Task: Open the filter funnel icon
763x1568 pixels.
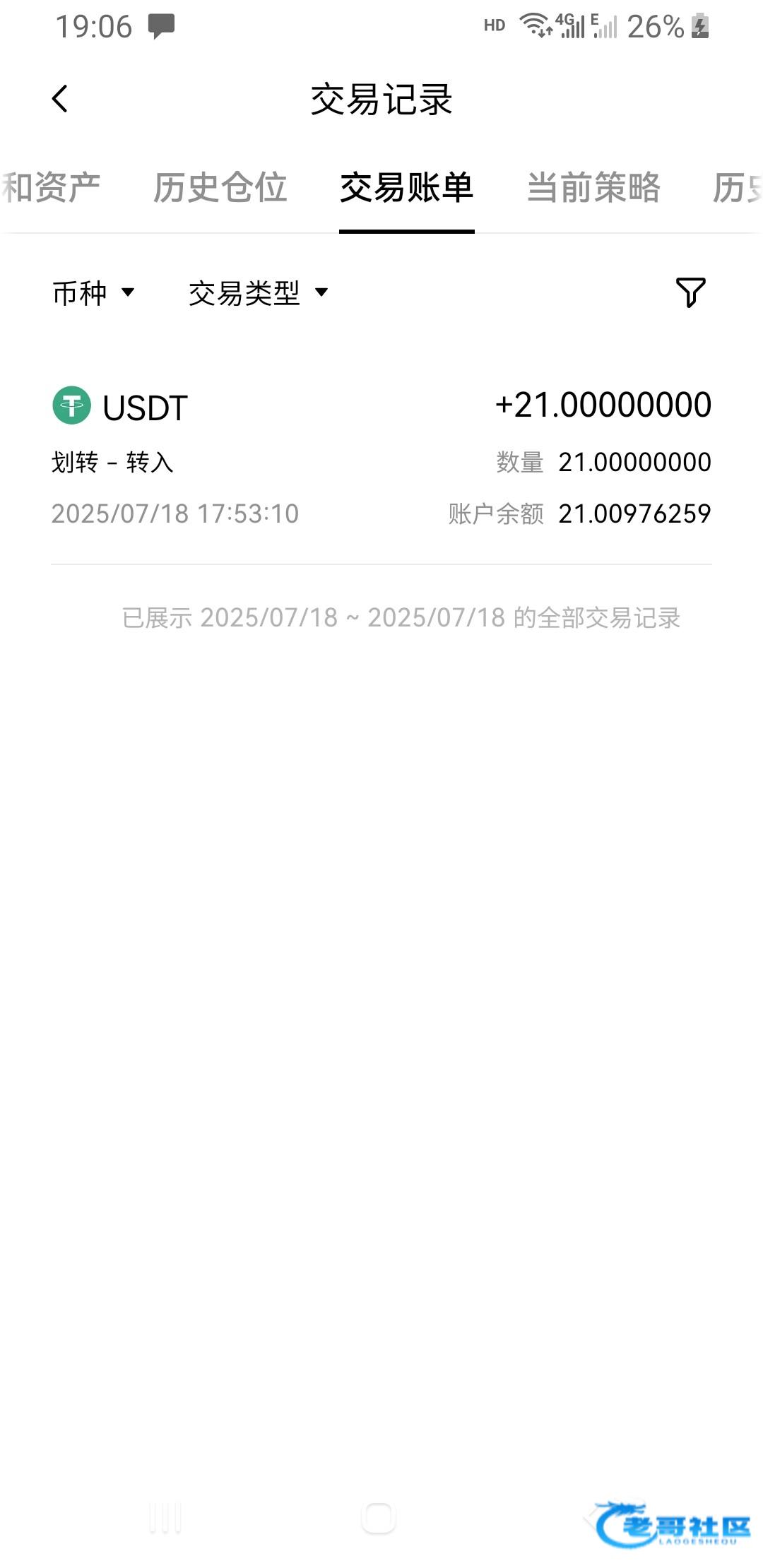Action: (x=690, y=292)
